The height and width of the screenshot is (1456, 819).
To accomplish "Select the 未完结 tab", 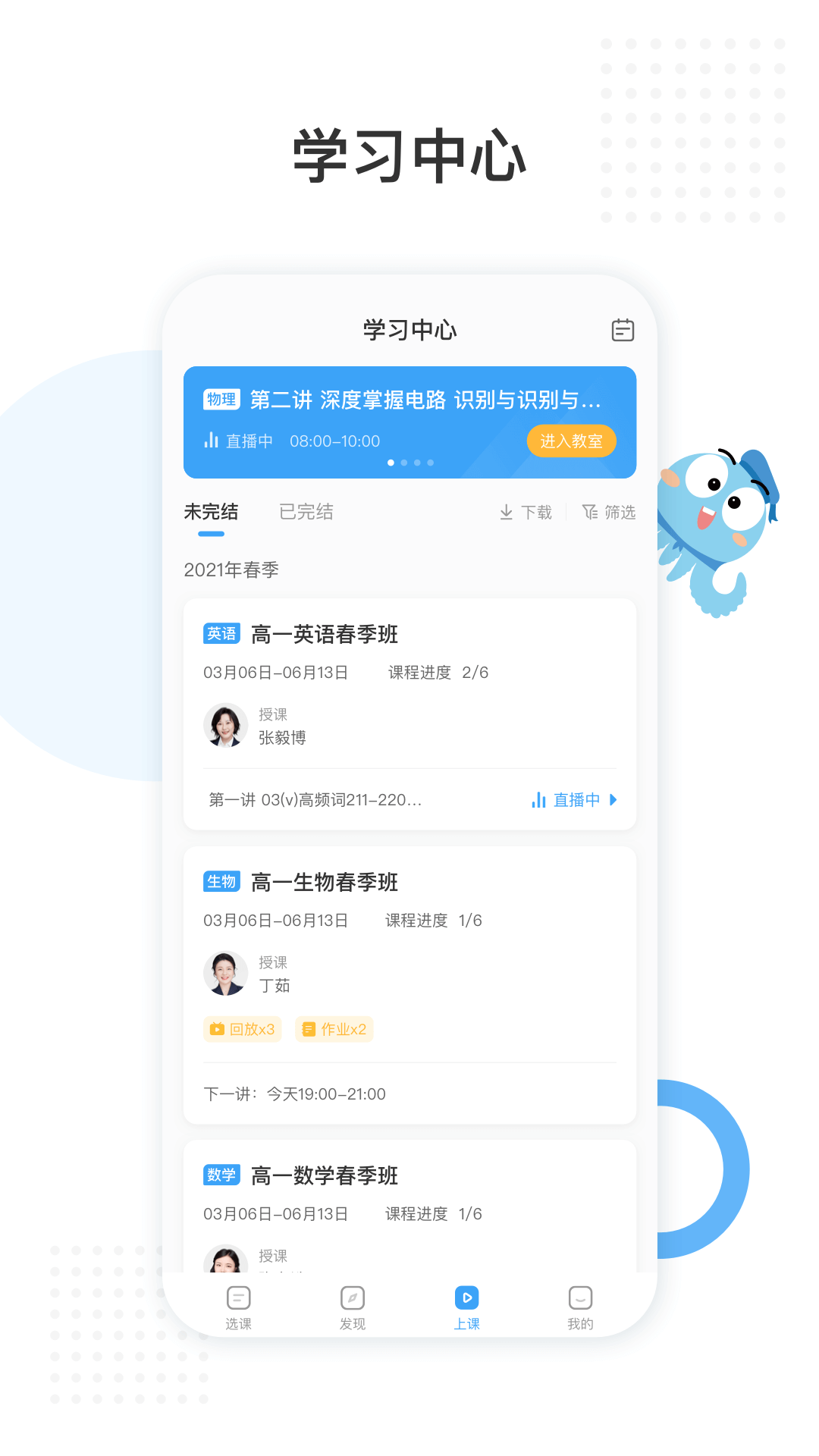I will (x=211, y=512).
